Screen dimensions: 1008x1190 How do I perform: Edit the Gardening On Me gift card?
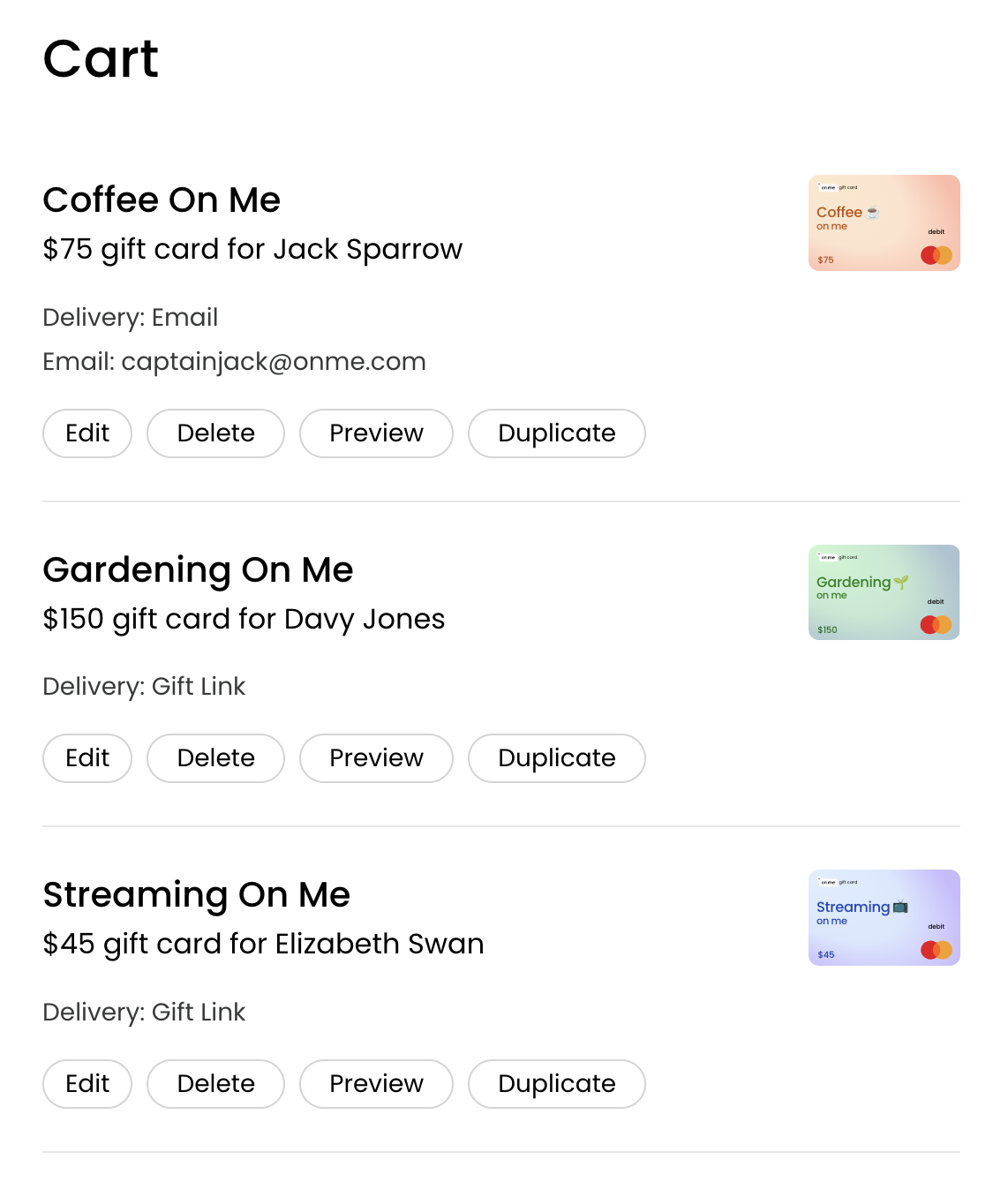click(x=87, y=758)
